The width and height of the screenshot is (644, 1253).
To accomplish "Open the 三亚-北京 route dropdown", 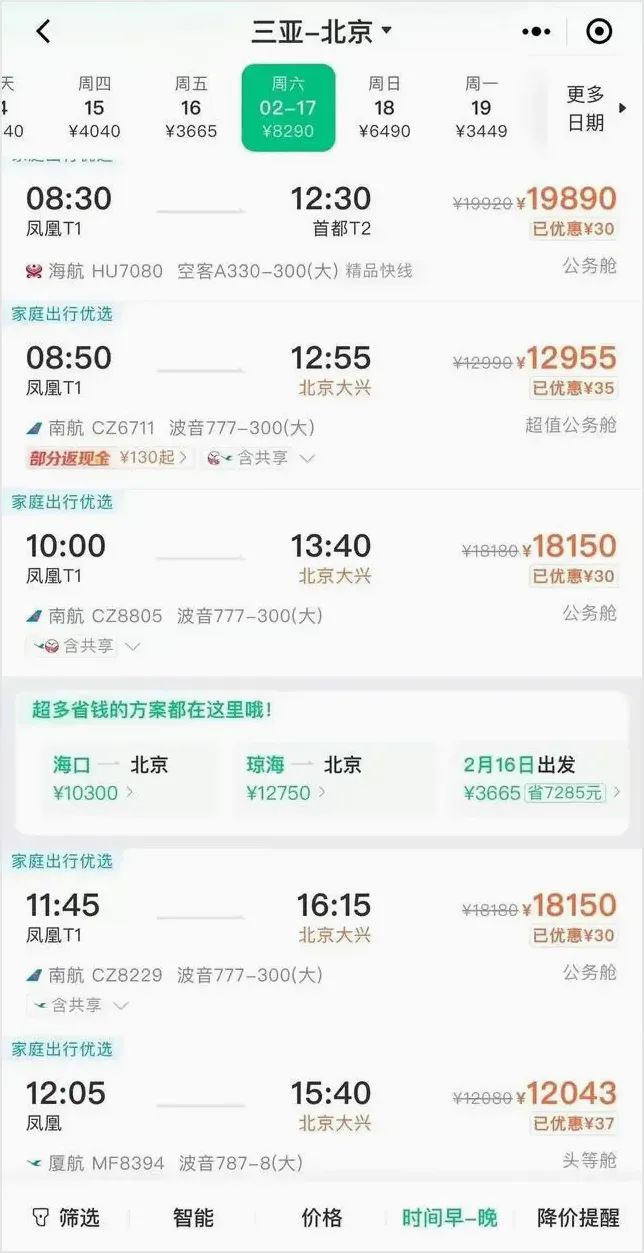I will (x=321, y=32).
